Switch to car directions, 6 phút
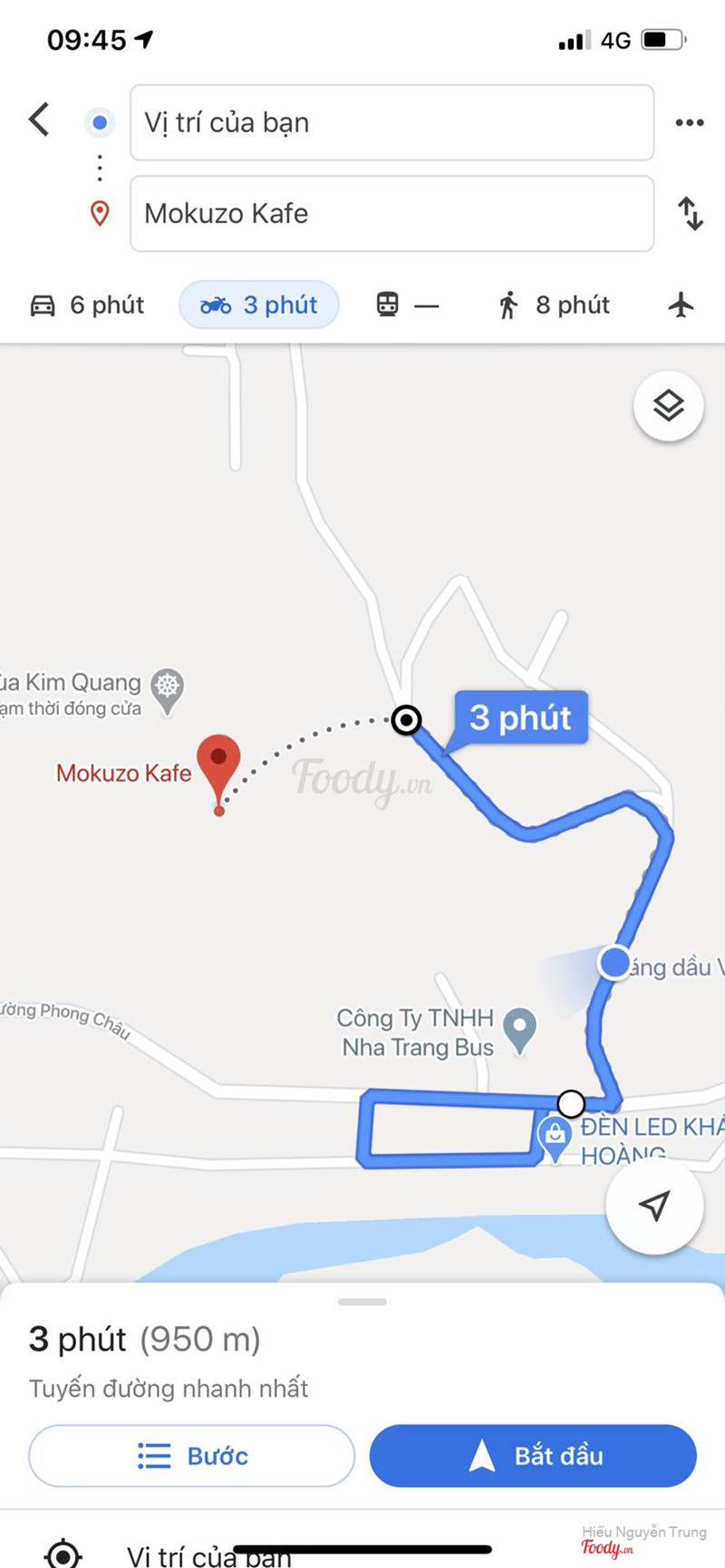The image size is (725, 1568). click(88, 305)
